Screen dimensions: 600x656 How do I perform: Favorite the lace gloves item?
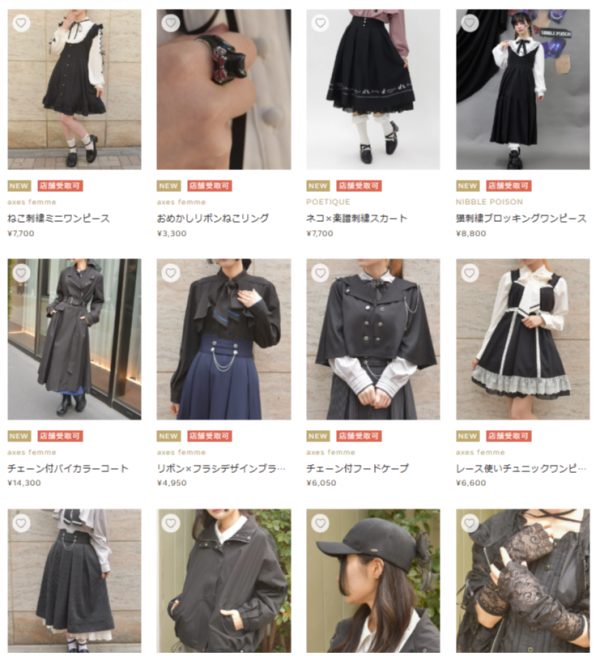pos(470,523)
